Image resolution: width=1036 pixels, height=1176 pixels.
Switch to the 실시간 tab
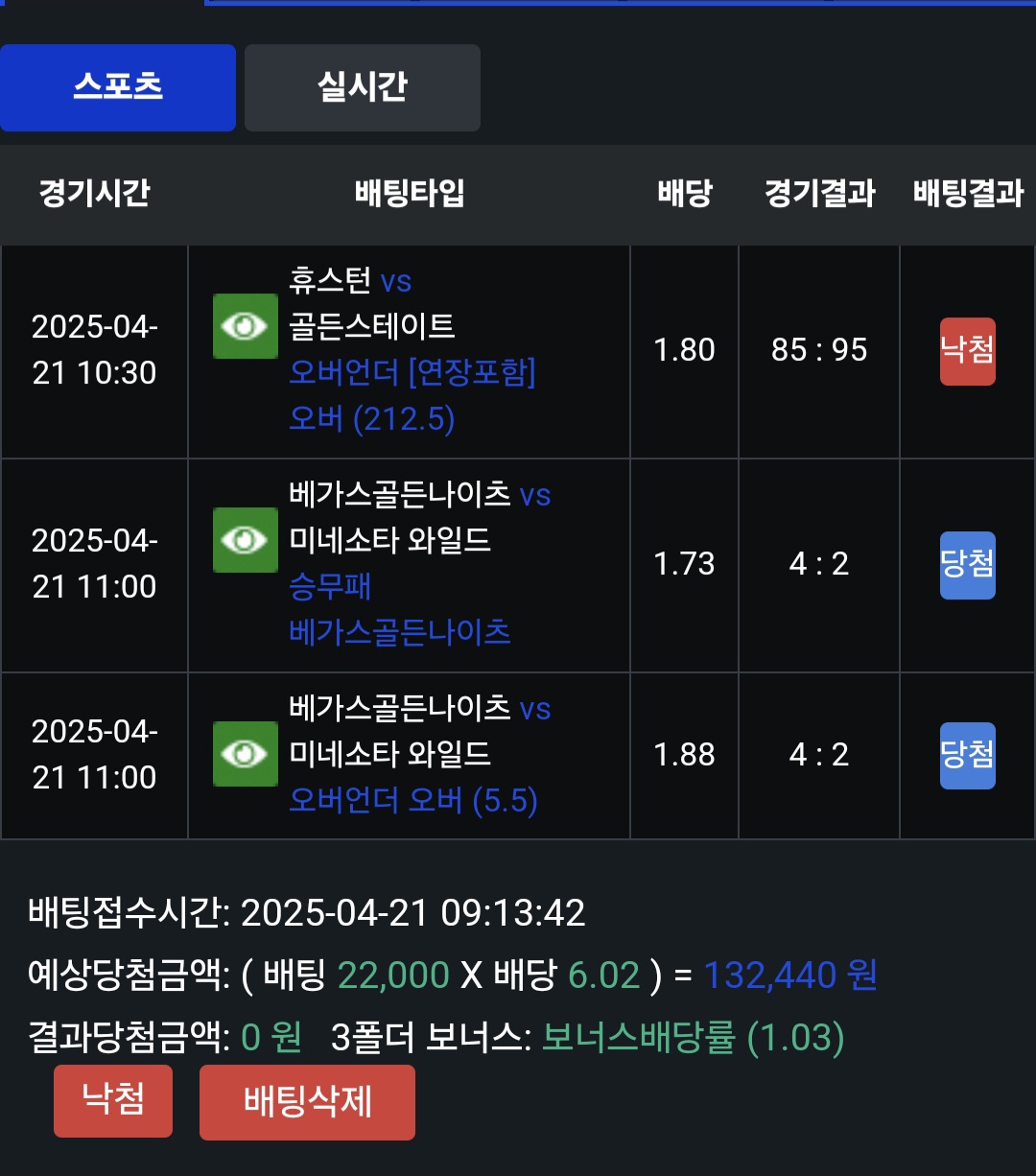pos(363,87)
